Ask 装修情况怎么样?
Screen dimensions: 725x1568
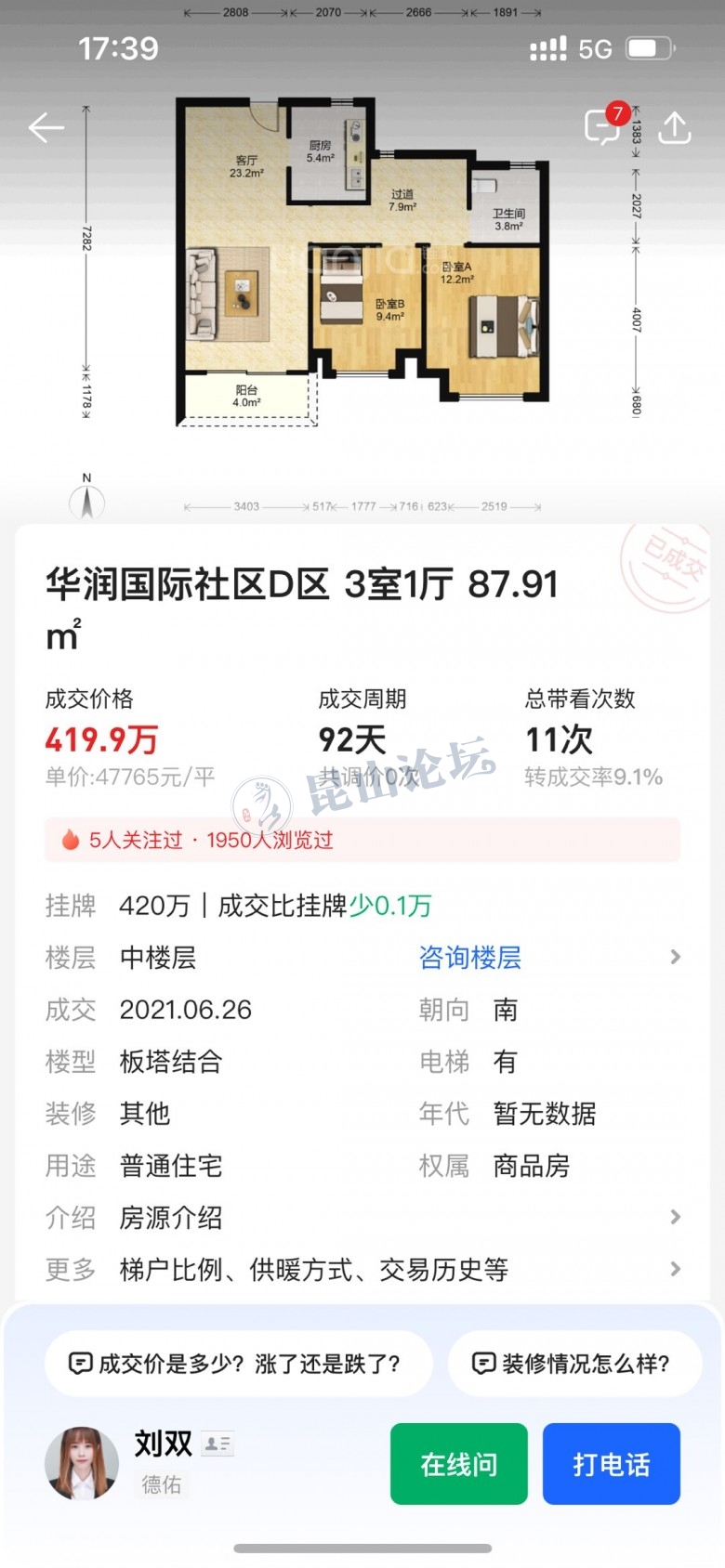tap(573, 1364)
